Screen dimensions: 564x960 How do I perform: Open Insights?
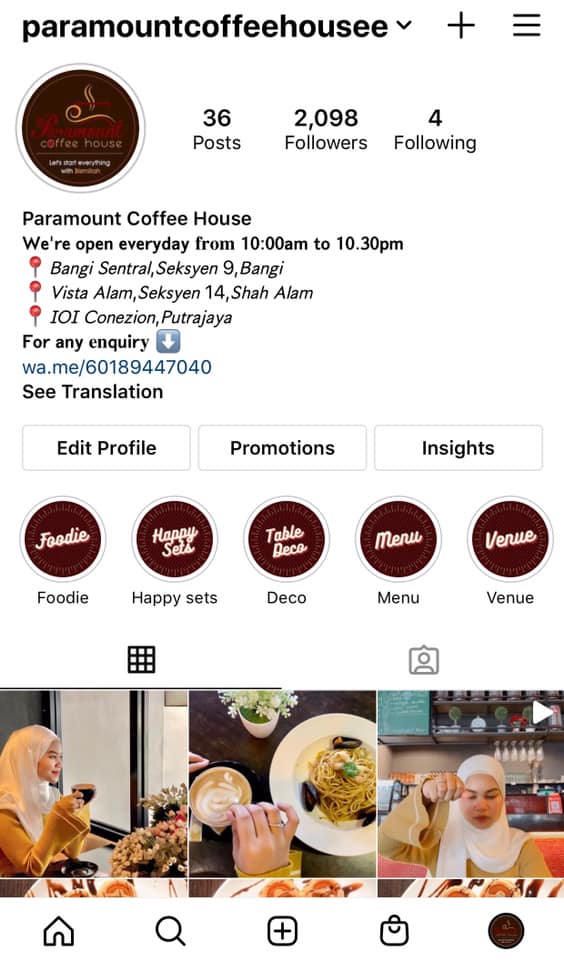458,448
